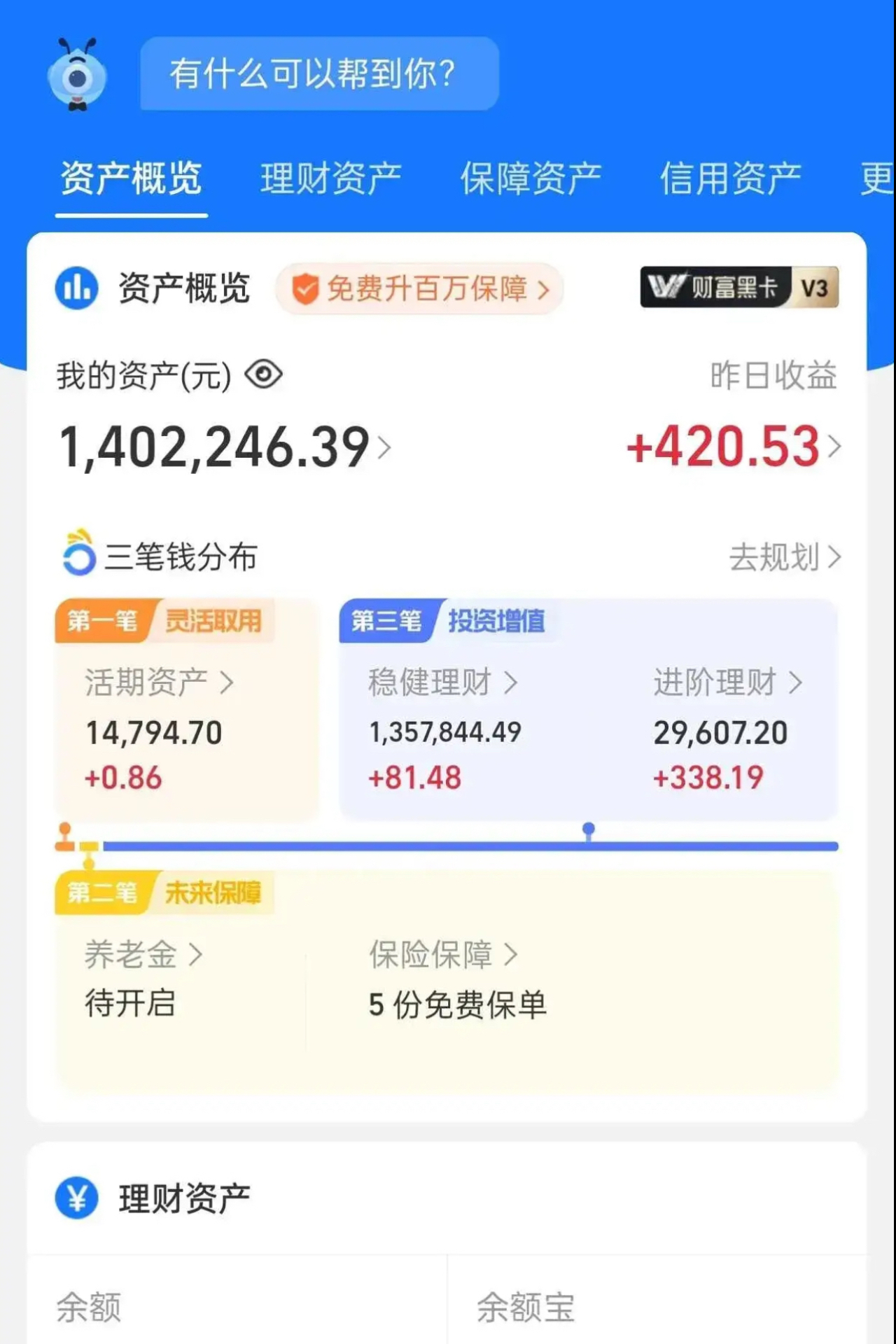Open 保险保障 free policies
896x1344 pixels.
(x=442, y=955)
